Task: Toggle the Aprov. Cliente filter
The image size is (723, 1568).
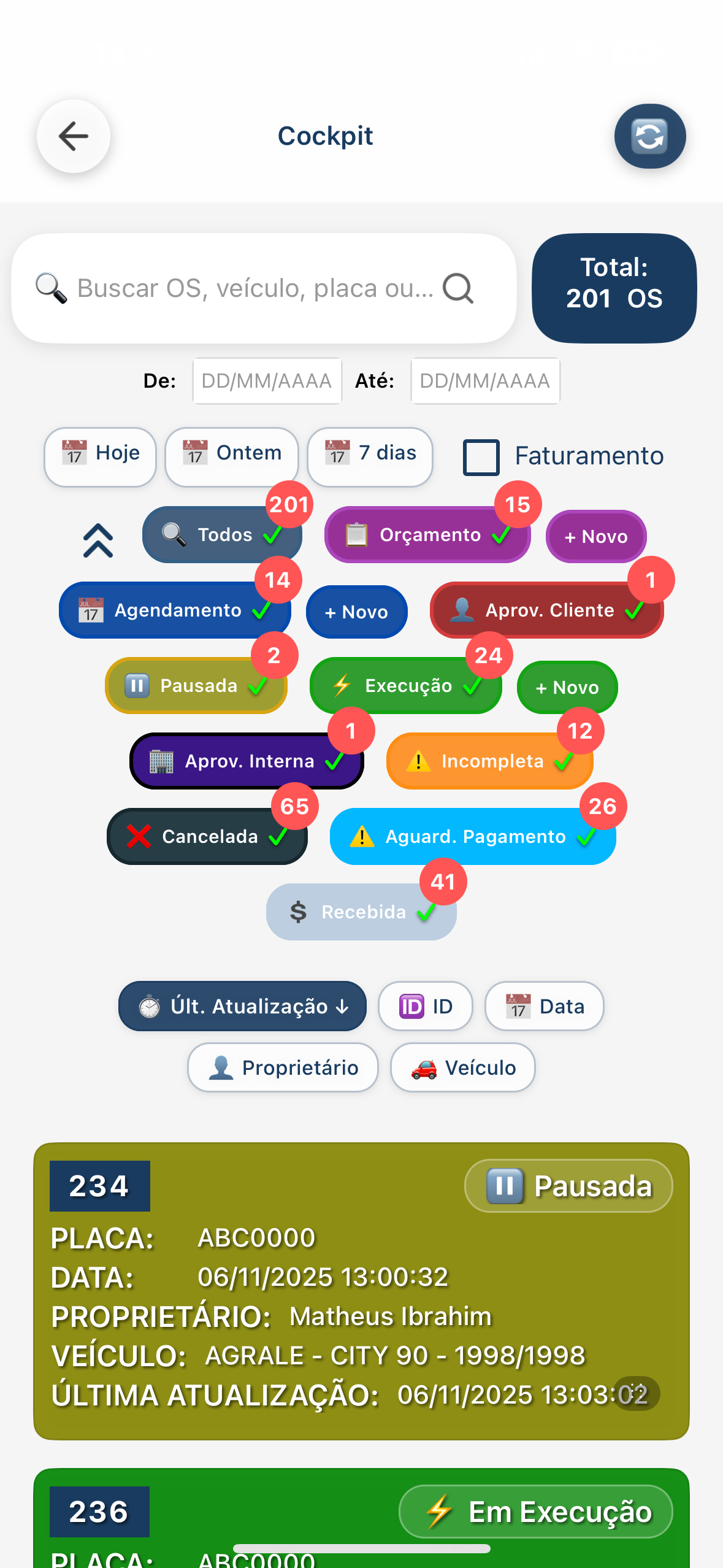Action: pyautogui.click(x=546, y=611)
